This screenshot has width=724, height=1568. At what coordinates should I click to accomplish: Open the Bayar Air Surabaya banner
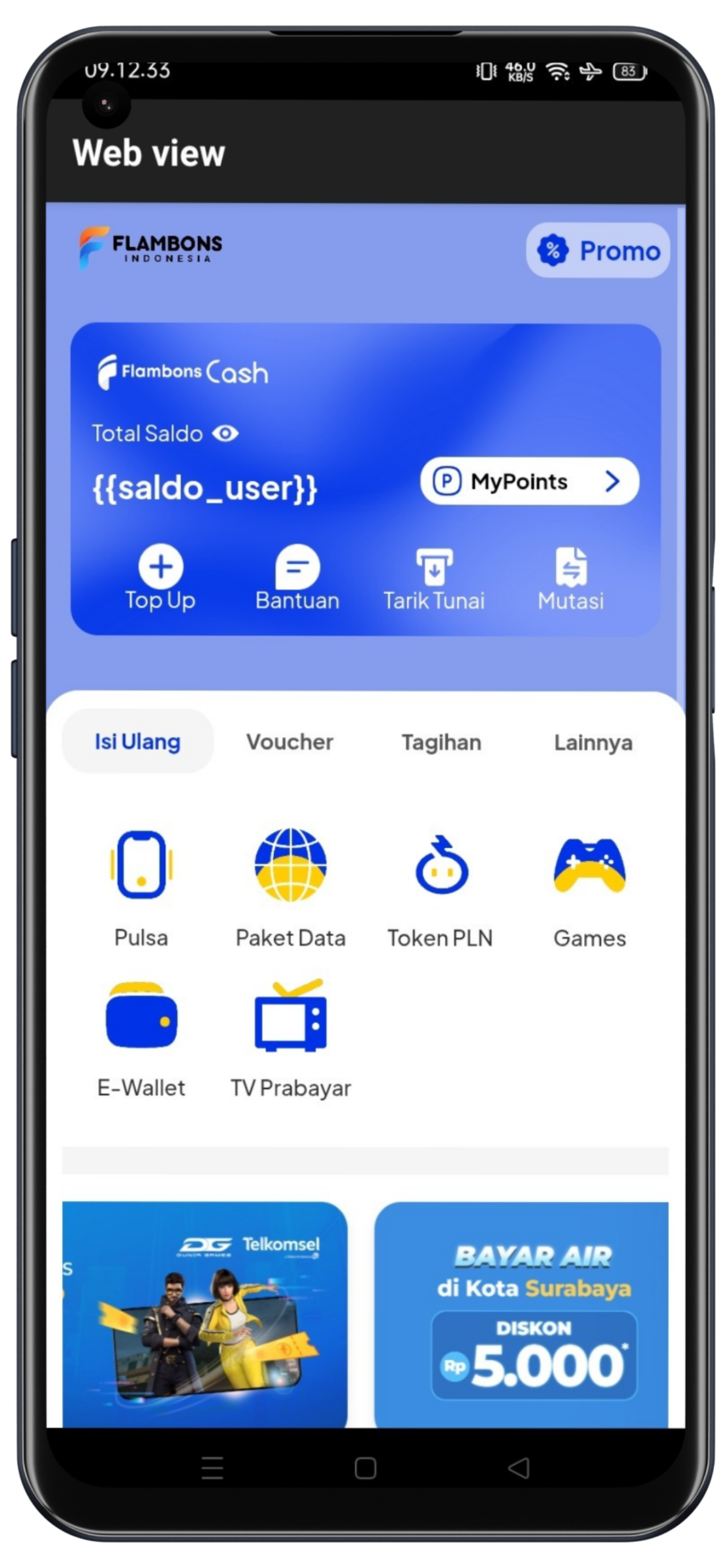pos(522,1313)
